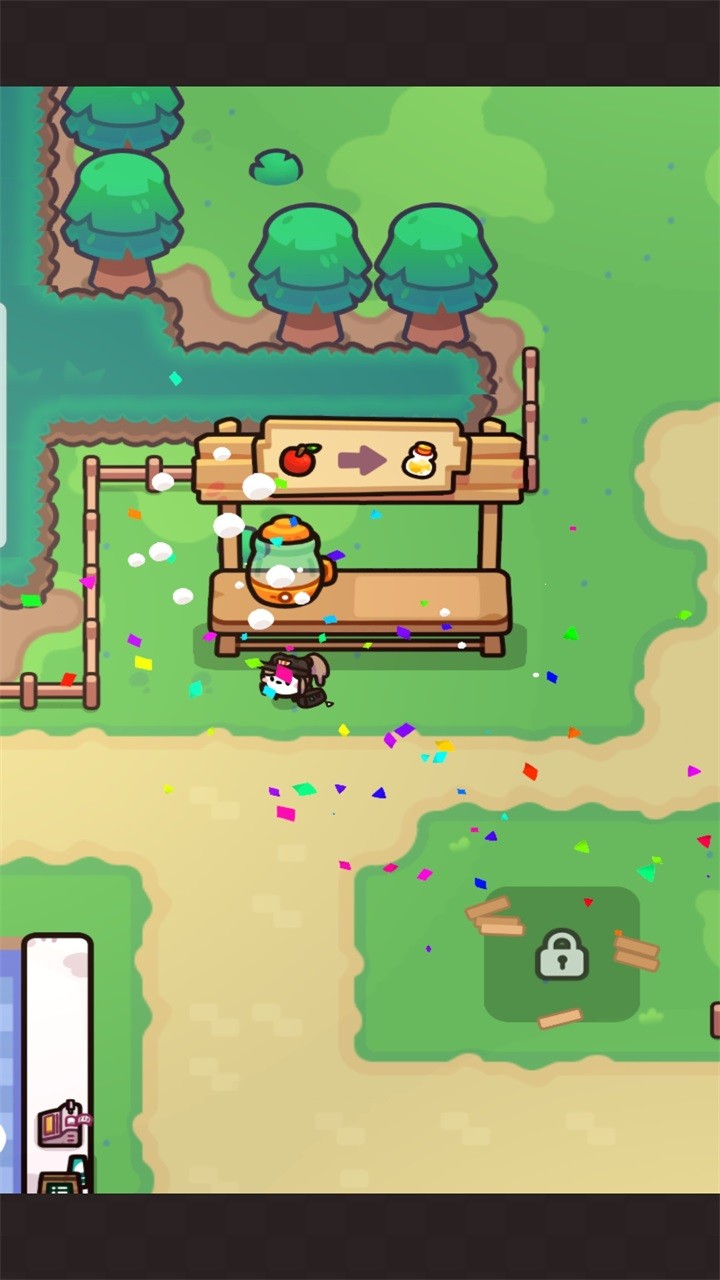Tap the padlock on the locked plot
Image resolution: width=720 pixels, height=1280 pixels.
(x=562, y=954)
